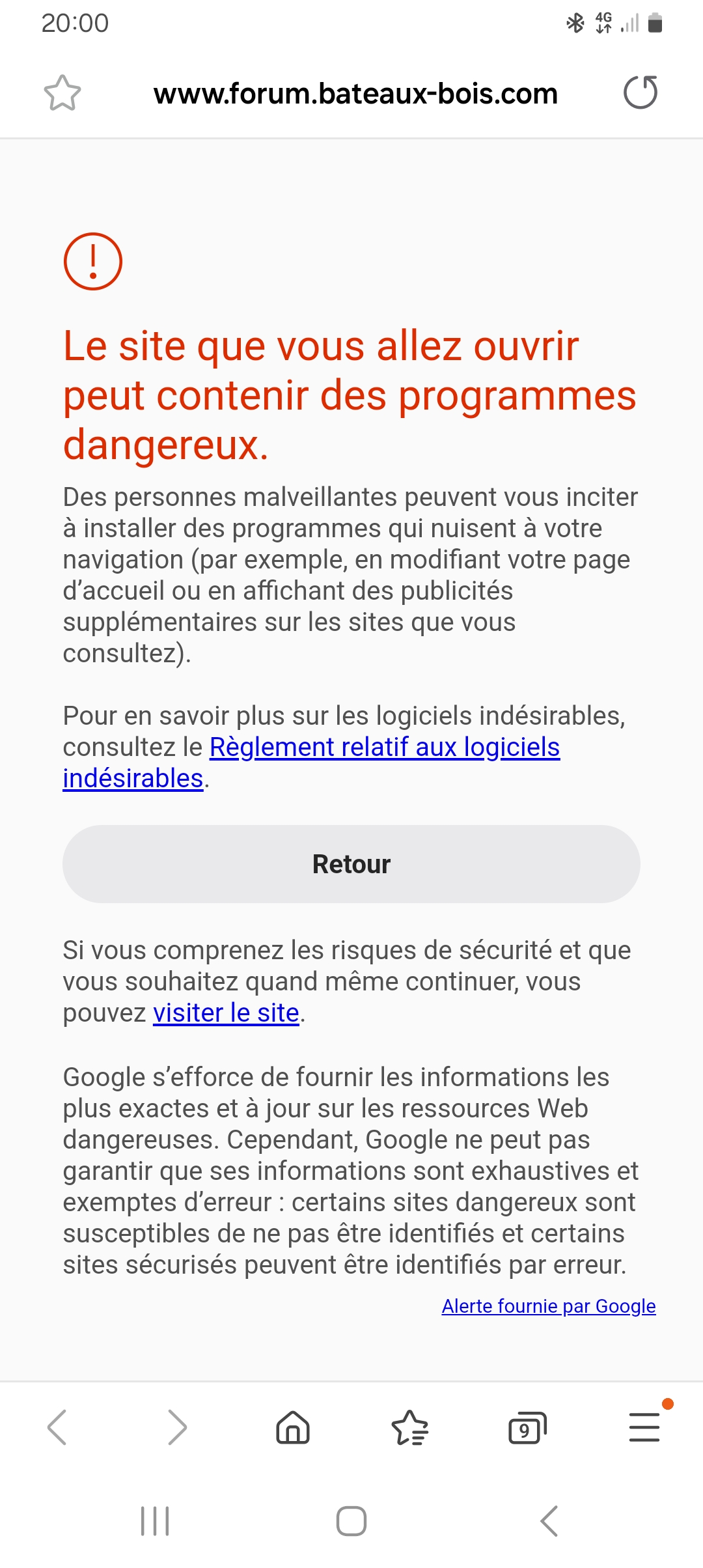Go back to the previous page in the browser
The image size is (703, 1568).
click(x=57, y=1427)
